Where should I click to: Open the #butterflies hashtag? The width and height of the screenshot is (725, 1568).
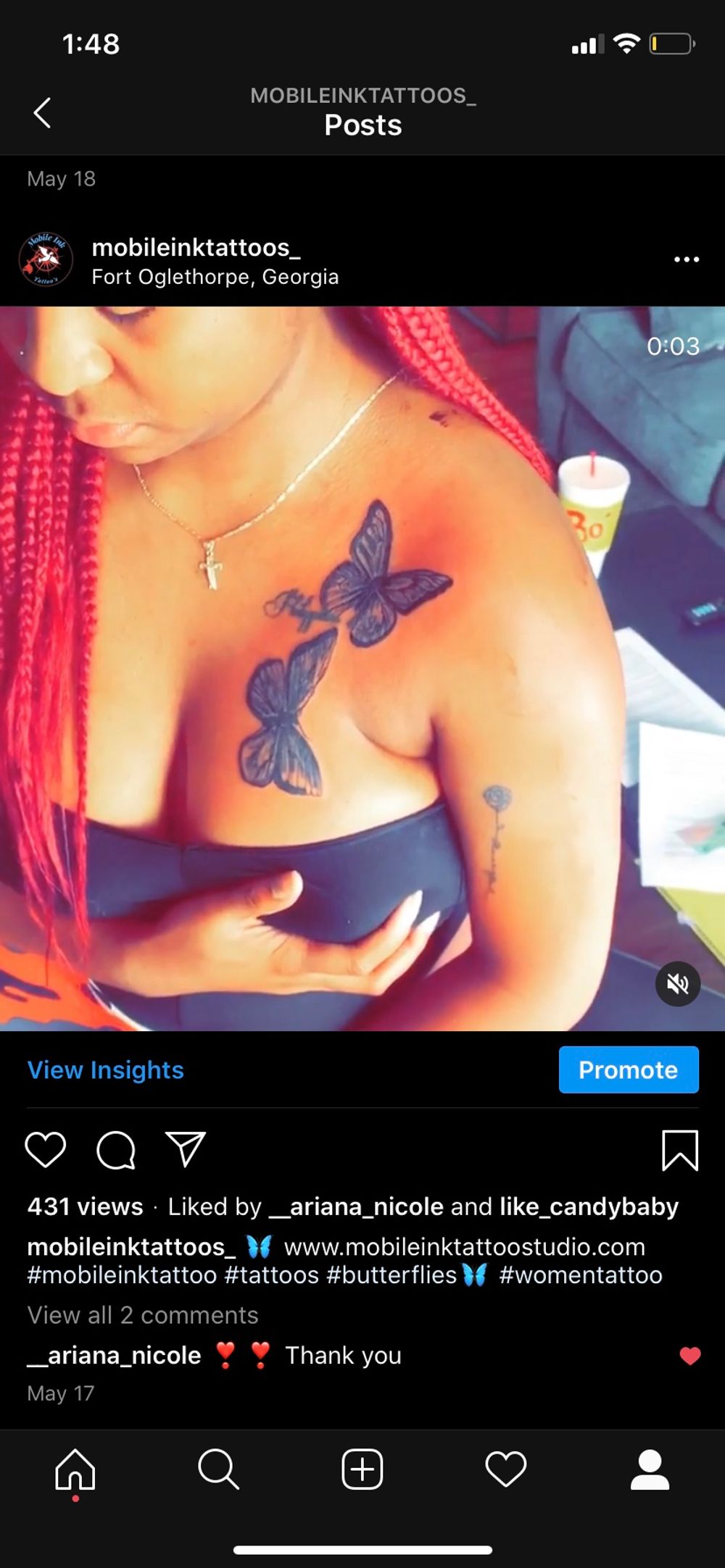391,1275
